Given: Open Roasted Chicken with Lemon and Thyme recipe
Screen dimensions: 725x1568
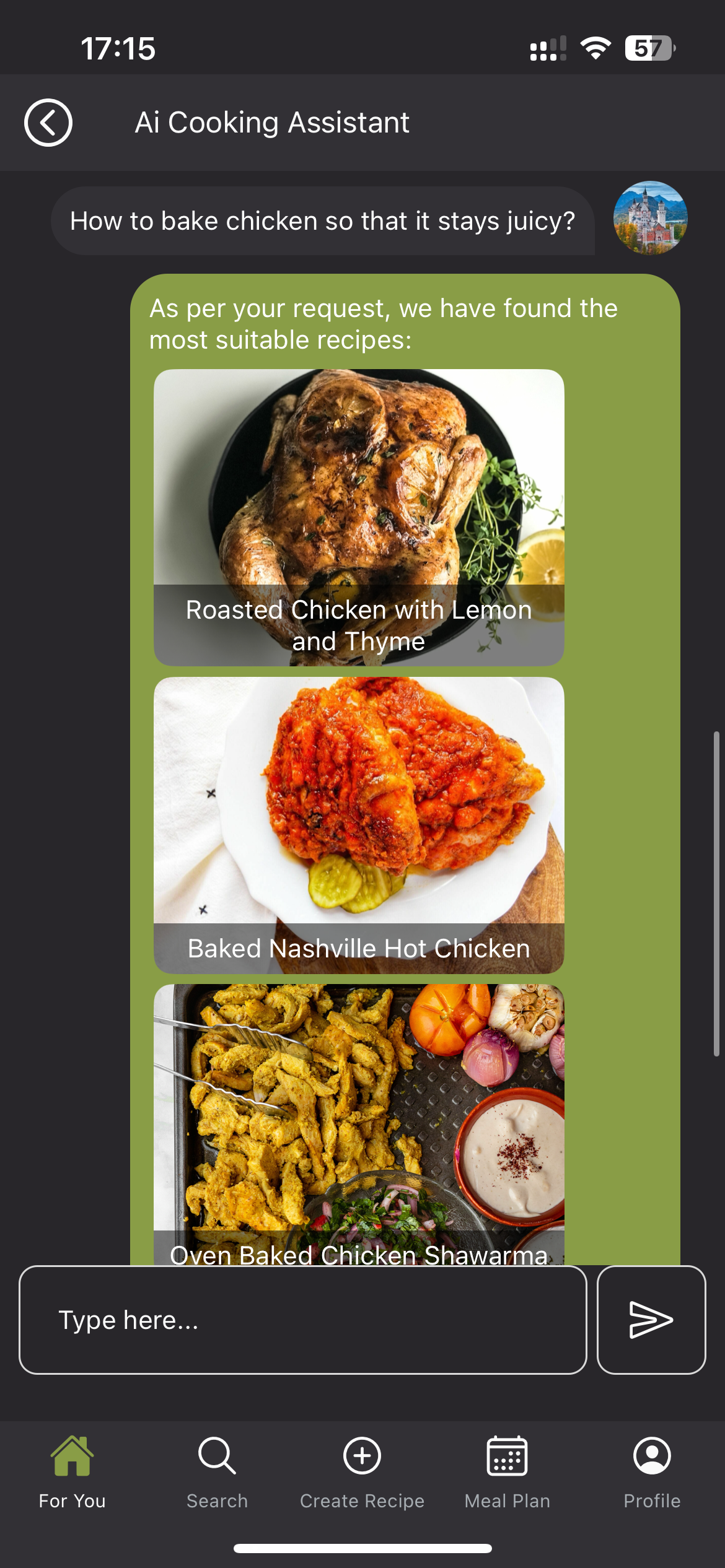Looking at the screenshot, I should [x=359, y=517].
